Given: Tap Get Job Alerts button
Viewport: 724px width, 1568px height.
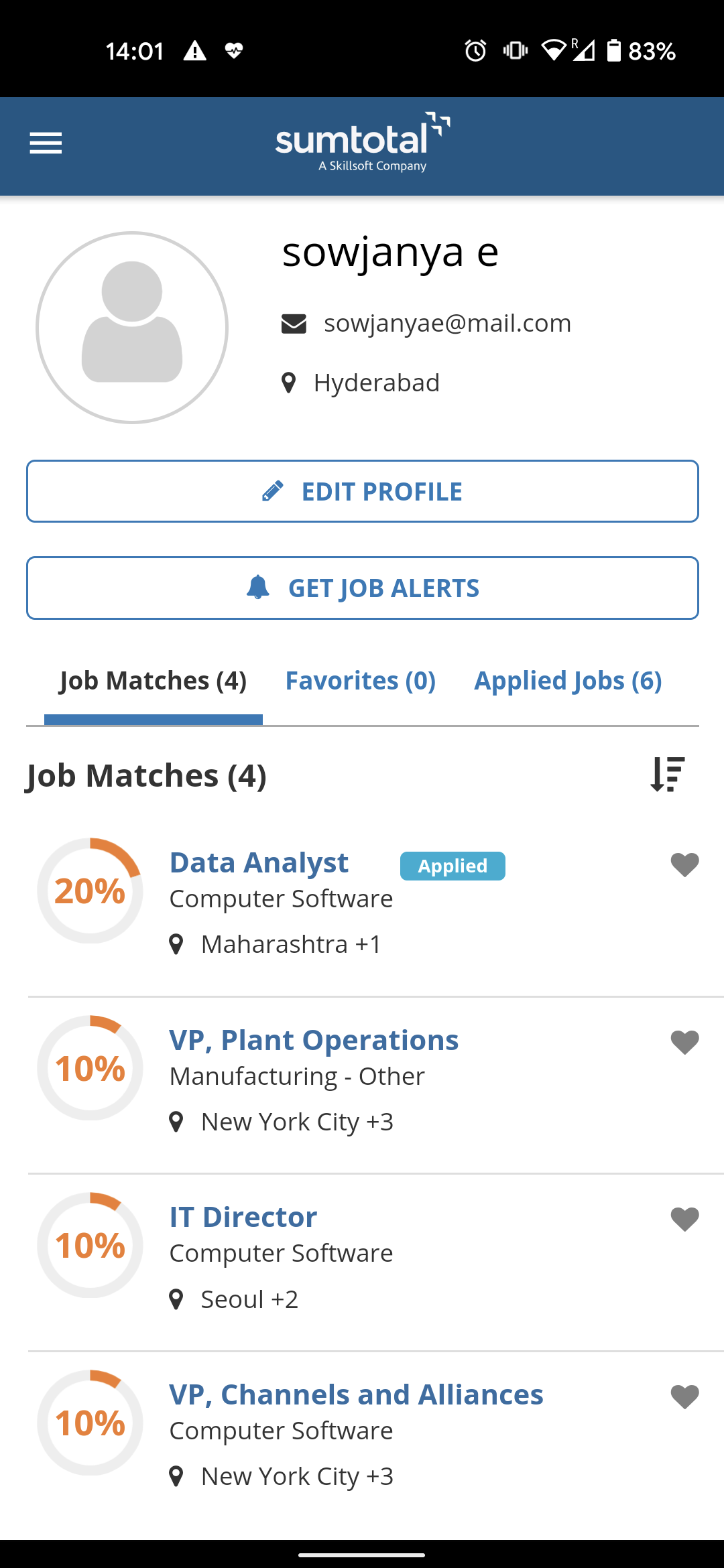Looking at the screenshot, I should click(x=363, y=588).
